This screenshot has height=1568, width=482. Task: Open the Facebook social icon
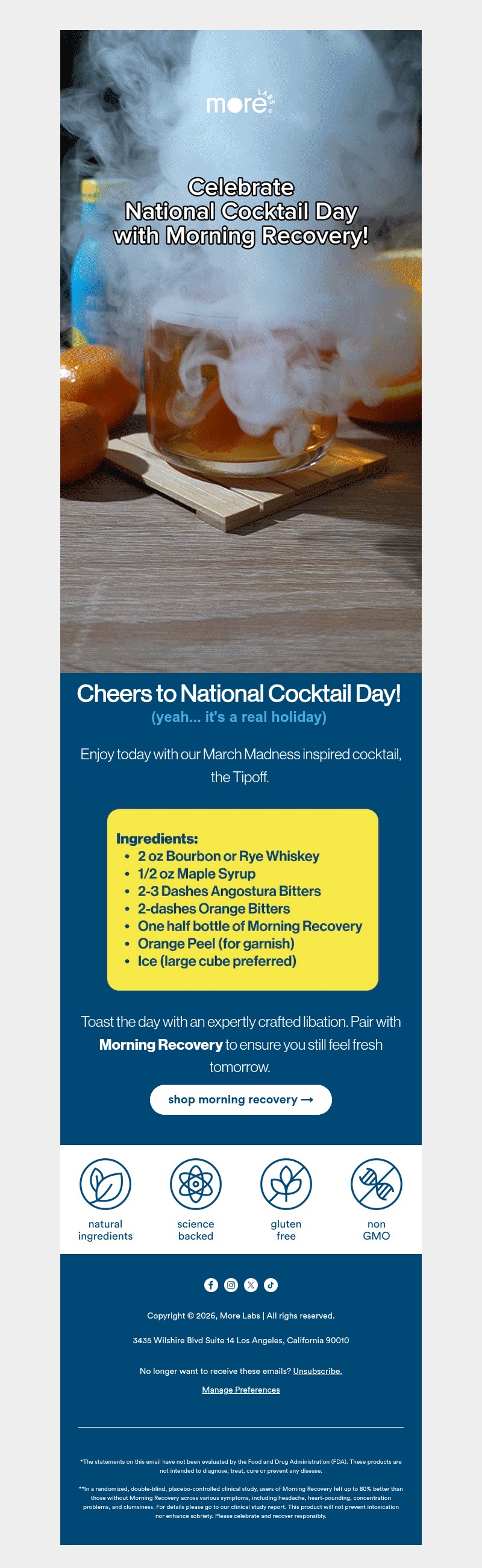point(211,1284)
